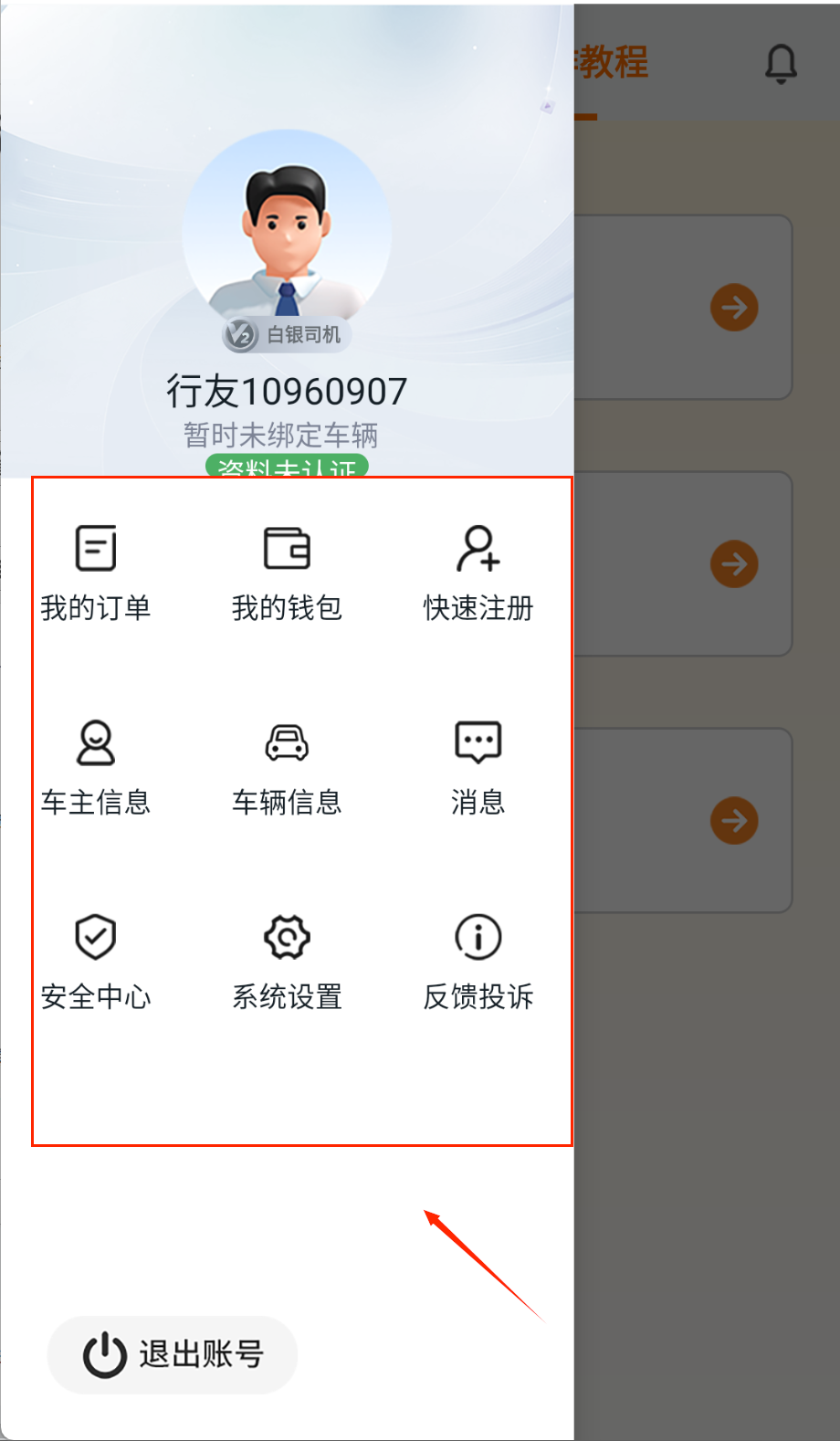Tap the 白银司机 level badge
The width and height of the screenshot is (840, 1441).
[287, 335]
